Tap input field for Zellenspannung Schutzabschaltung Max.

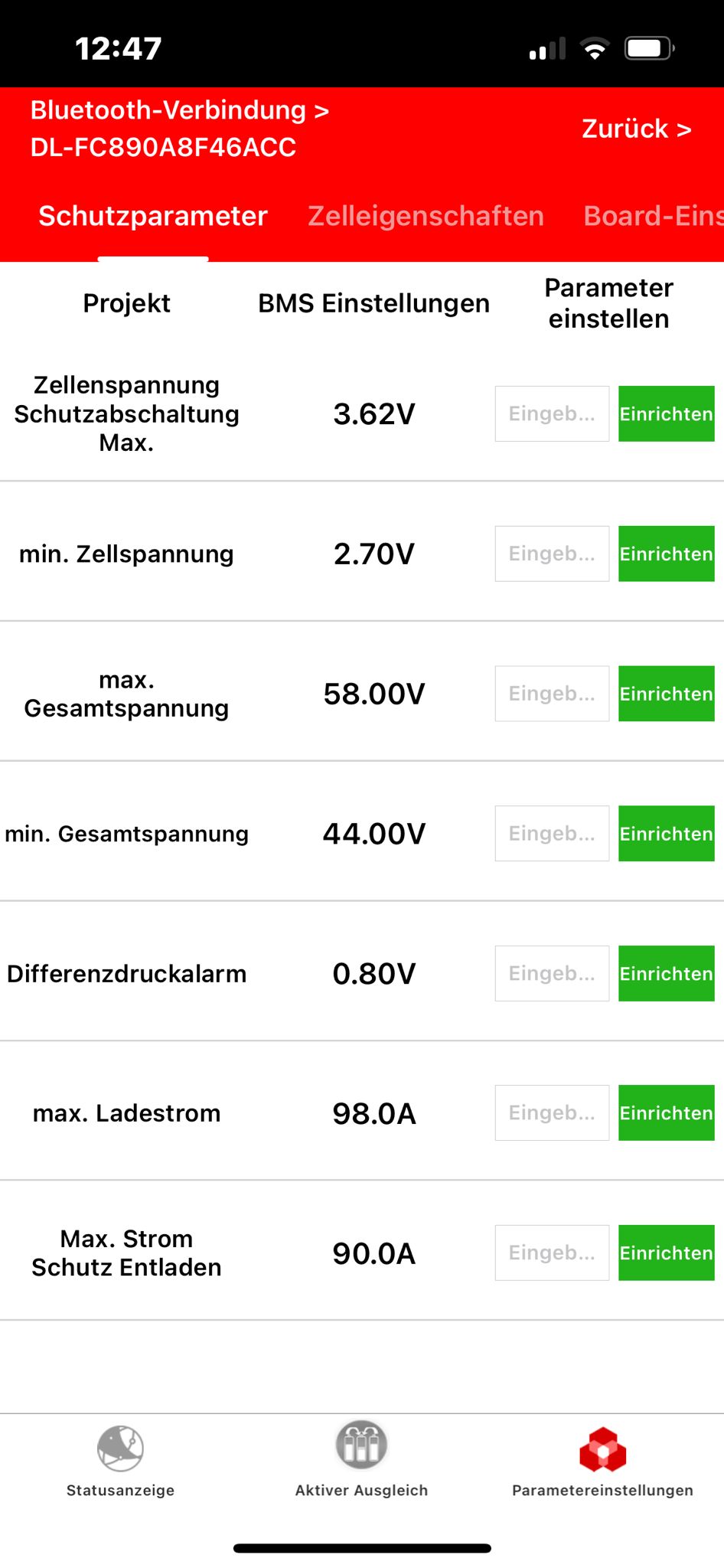[x=552, y=414]
